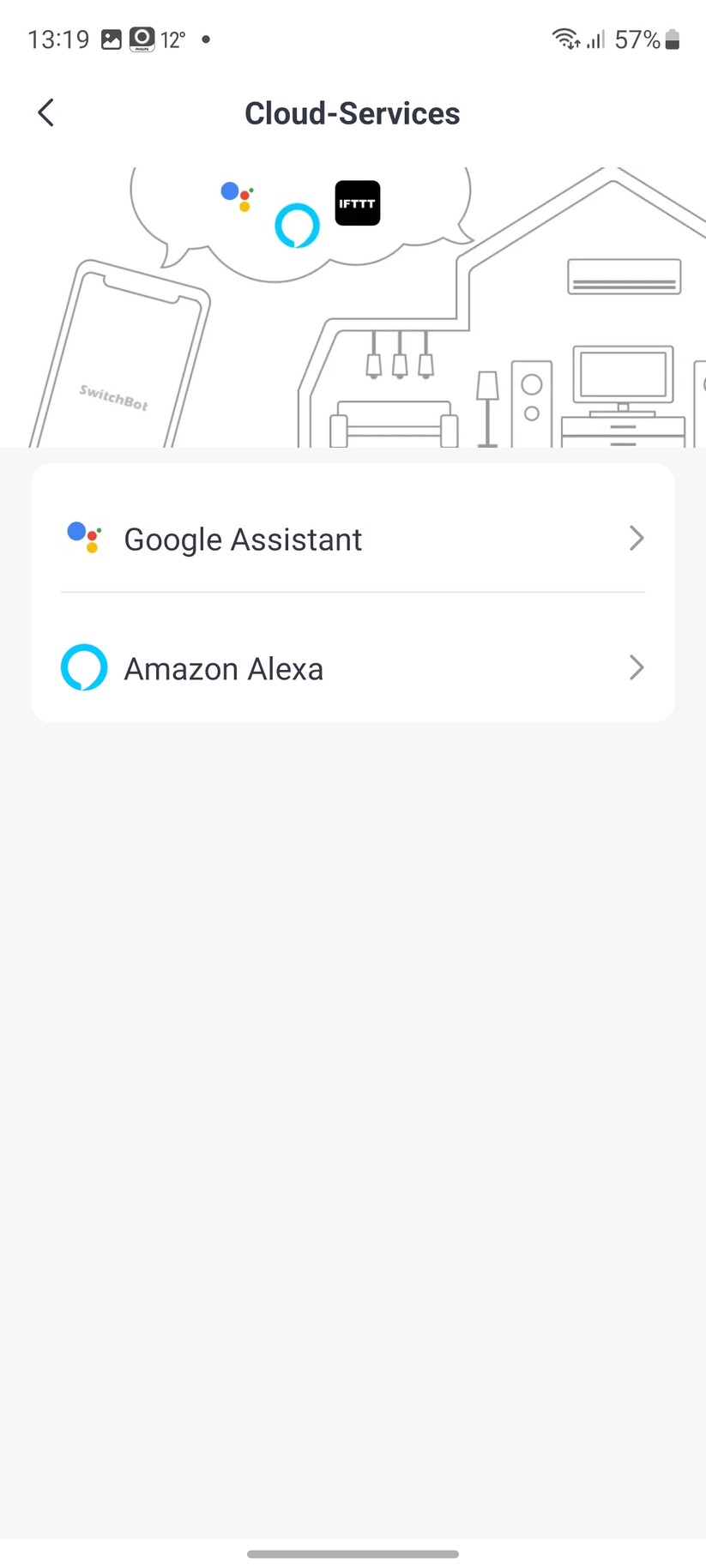Viewport: 706px width, 1568px height.
Task: Go back from Cloud-Services
Action: (46, 112)
